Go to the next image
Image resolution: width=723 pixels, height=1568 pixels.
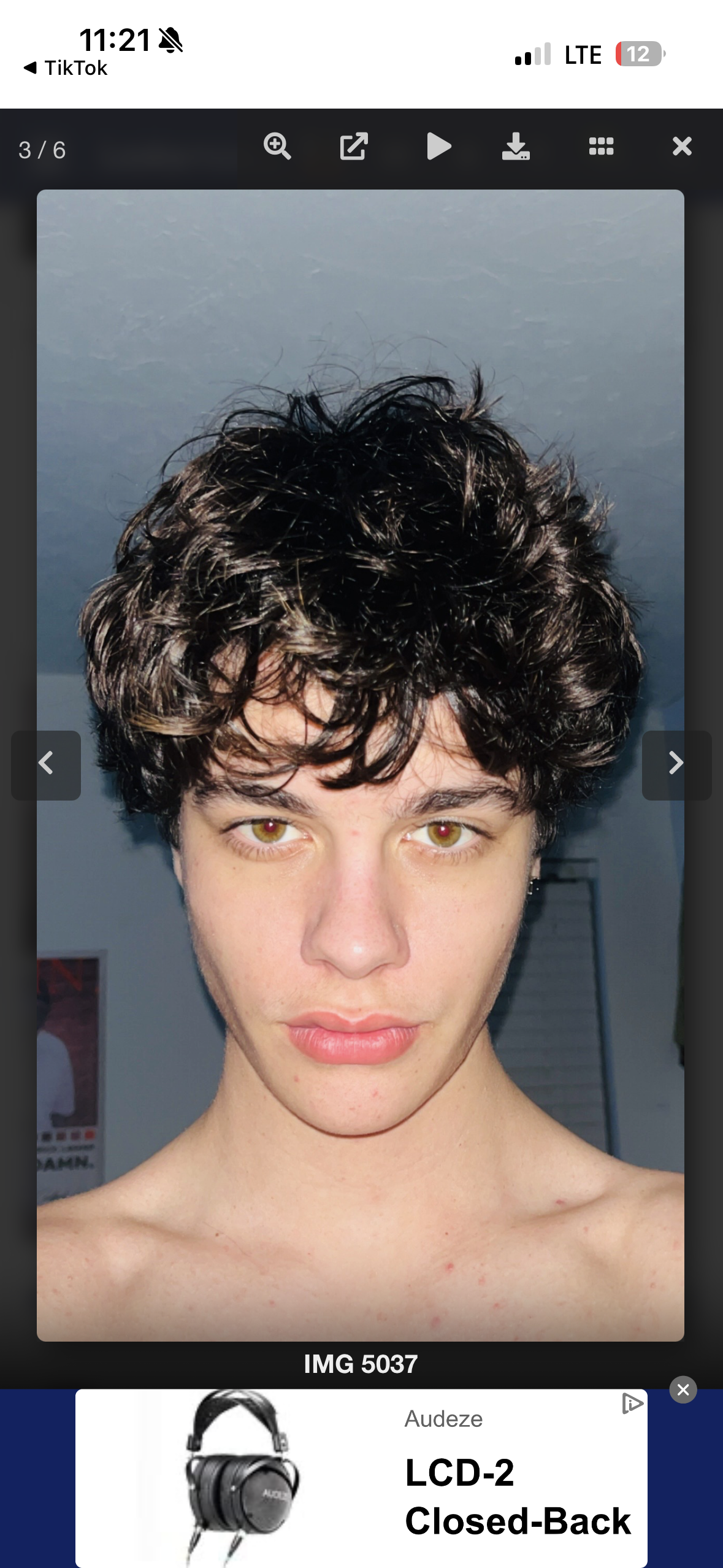(676, 764)
